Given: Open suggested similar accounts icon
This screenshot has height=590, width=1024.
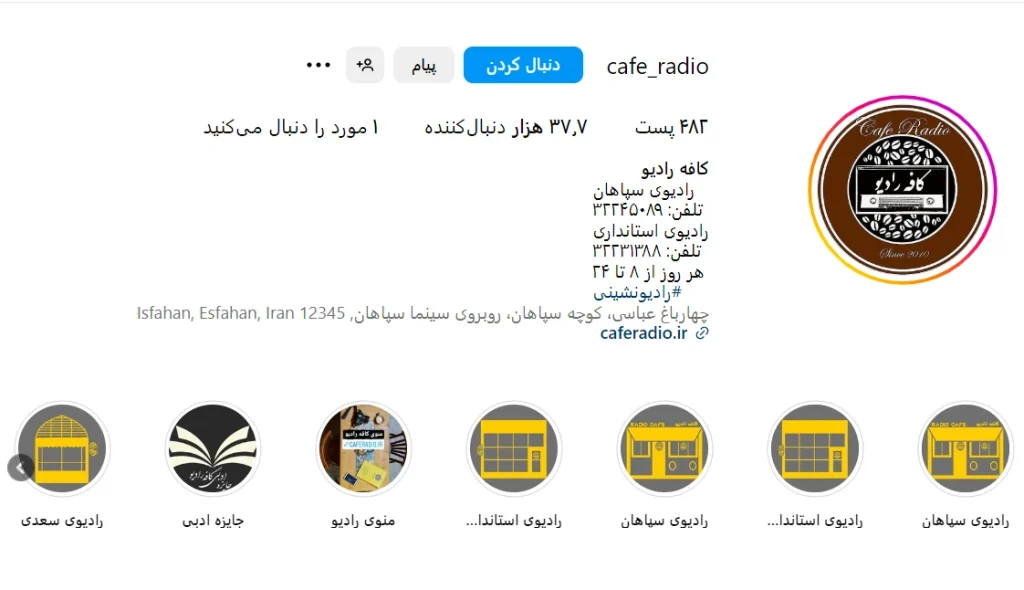Looking at the screenshot, I should (x=365, y=66).
